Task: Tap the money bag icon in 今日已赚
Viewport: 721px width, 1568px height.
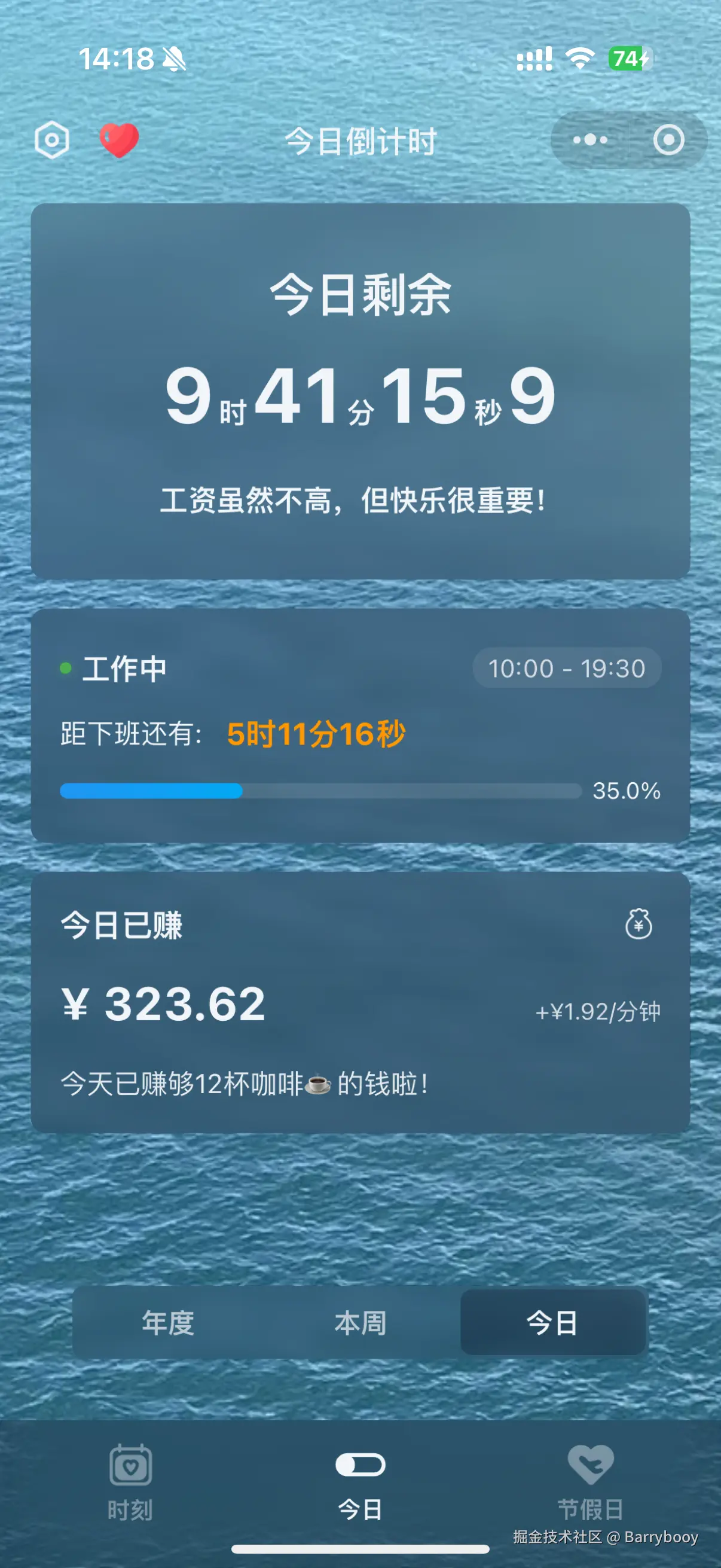Action: 638,924
